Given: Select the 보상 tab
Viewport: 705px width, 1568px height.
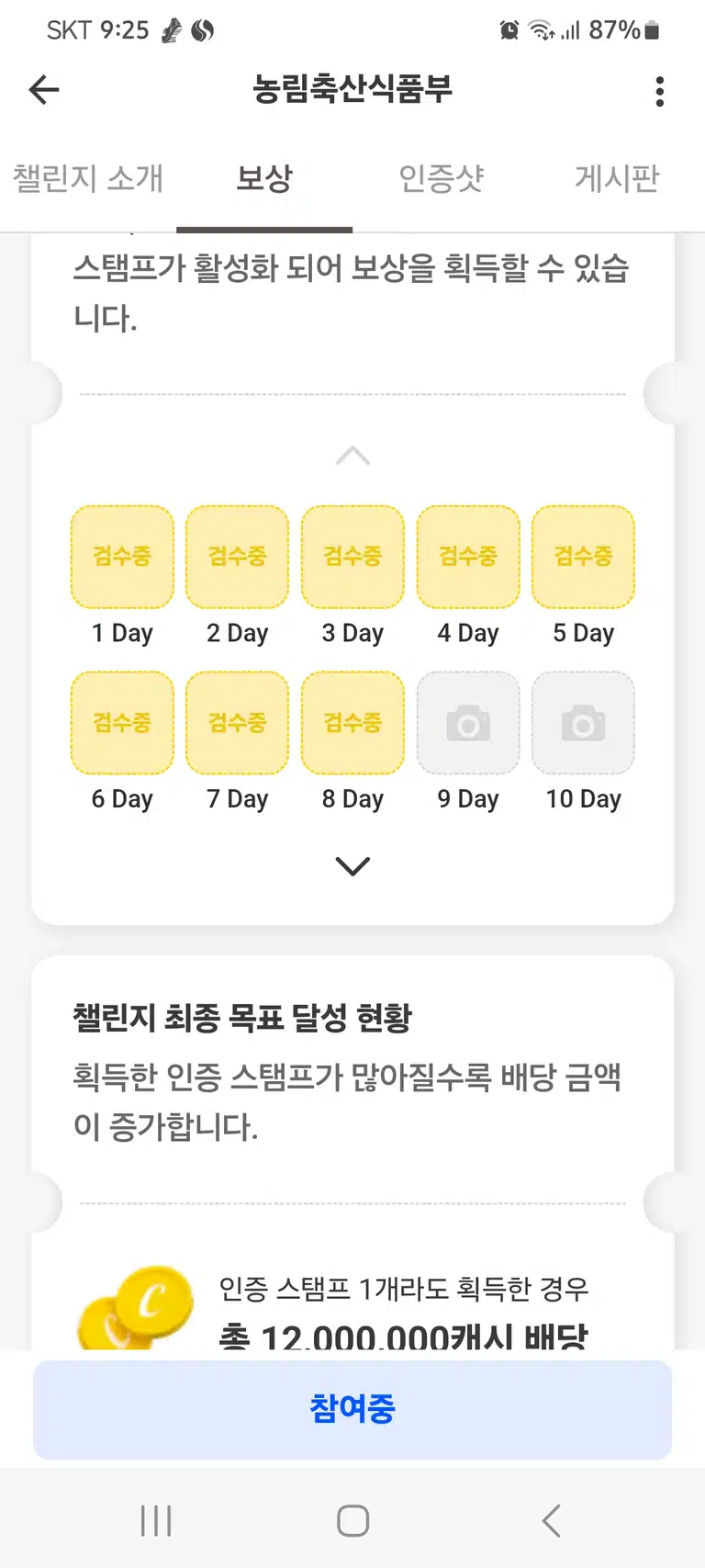Looking at the screenshot, I should click(264, 178).
